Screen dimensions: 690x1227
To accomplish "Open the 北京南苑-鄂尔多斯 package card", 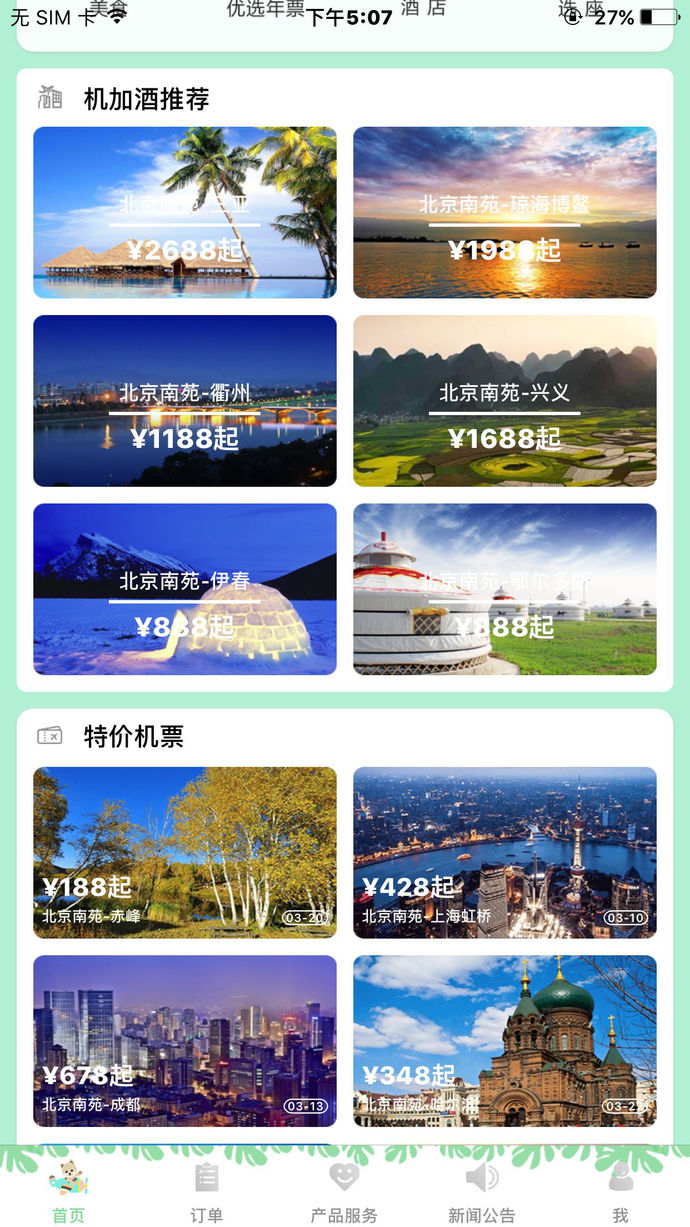I will tap(505, 589).
